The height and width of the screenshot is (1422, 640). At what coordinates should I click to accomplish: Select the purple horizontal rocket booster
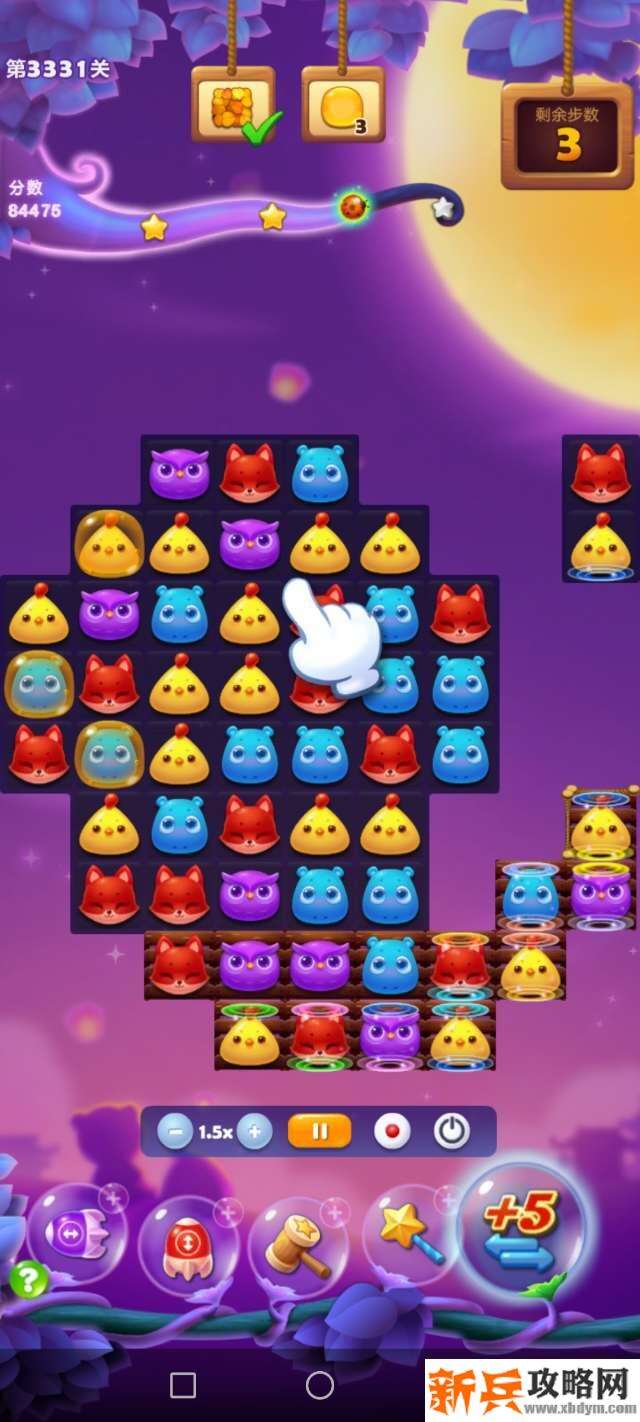(x=76, y=1236)
